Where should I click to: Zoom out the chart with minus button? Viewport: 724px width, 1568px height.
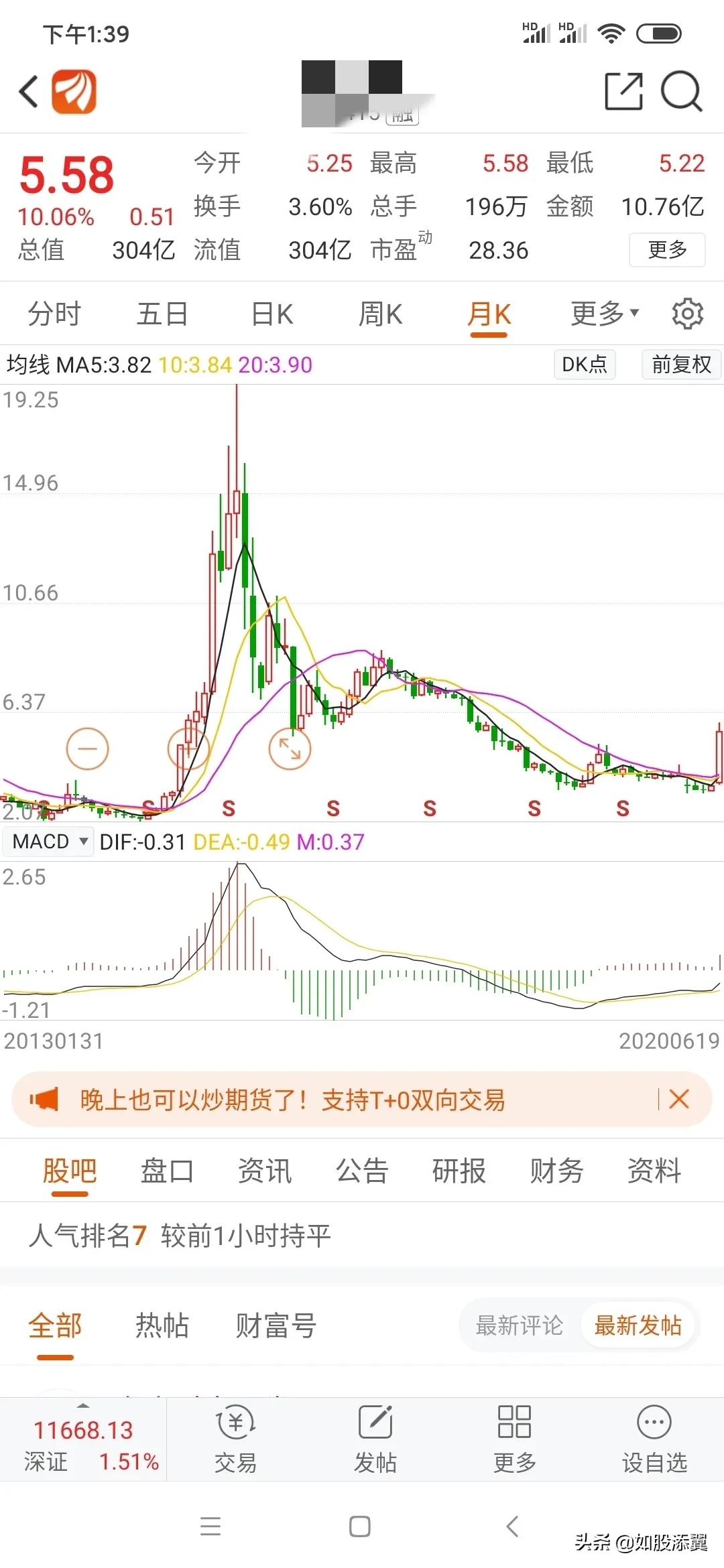pyautogui.click(x=87, y=748)
